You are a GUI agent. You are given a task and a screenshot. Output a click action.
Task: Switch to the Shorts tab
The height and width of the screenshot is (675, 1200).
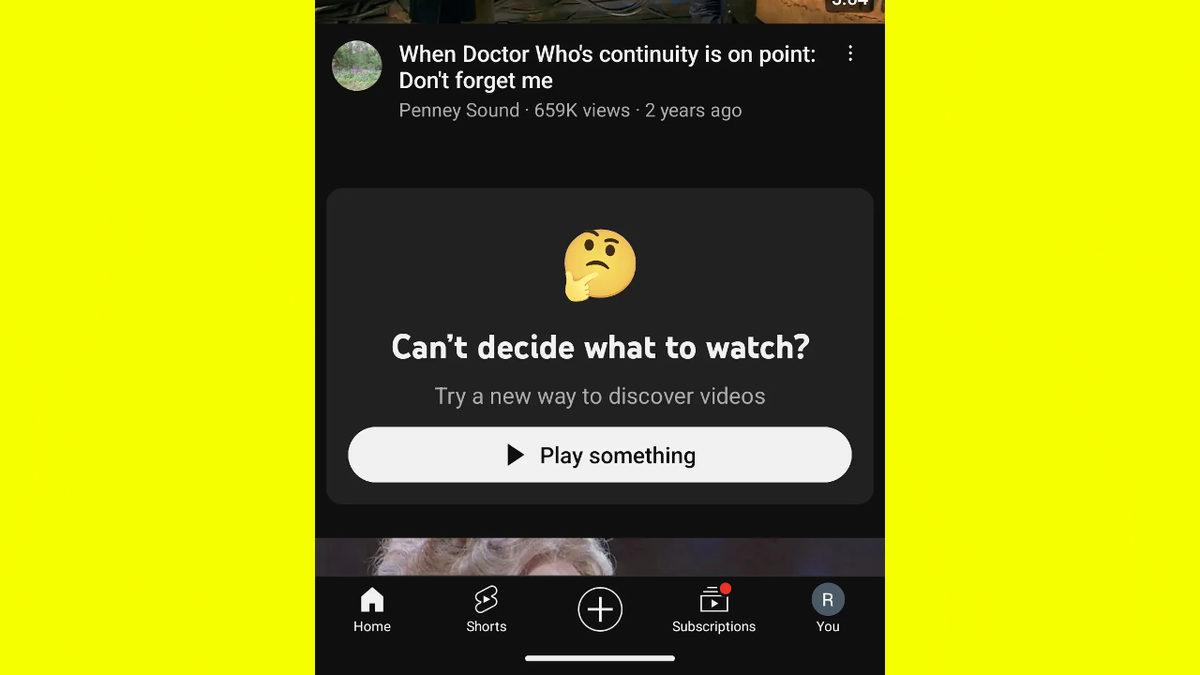[486, 610]
